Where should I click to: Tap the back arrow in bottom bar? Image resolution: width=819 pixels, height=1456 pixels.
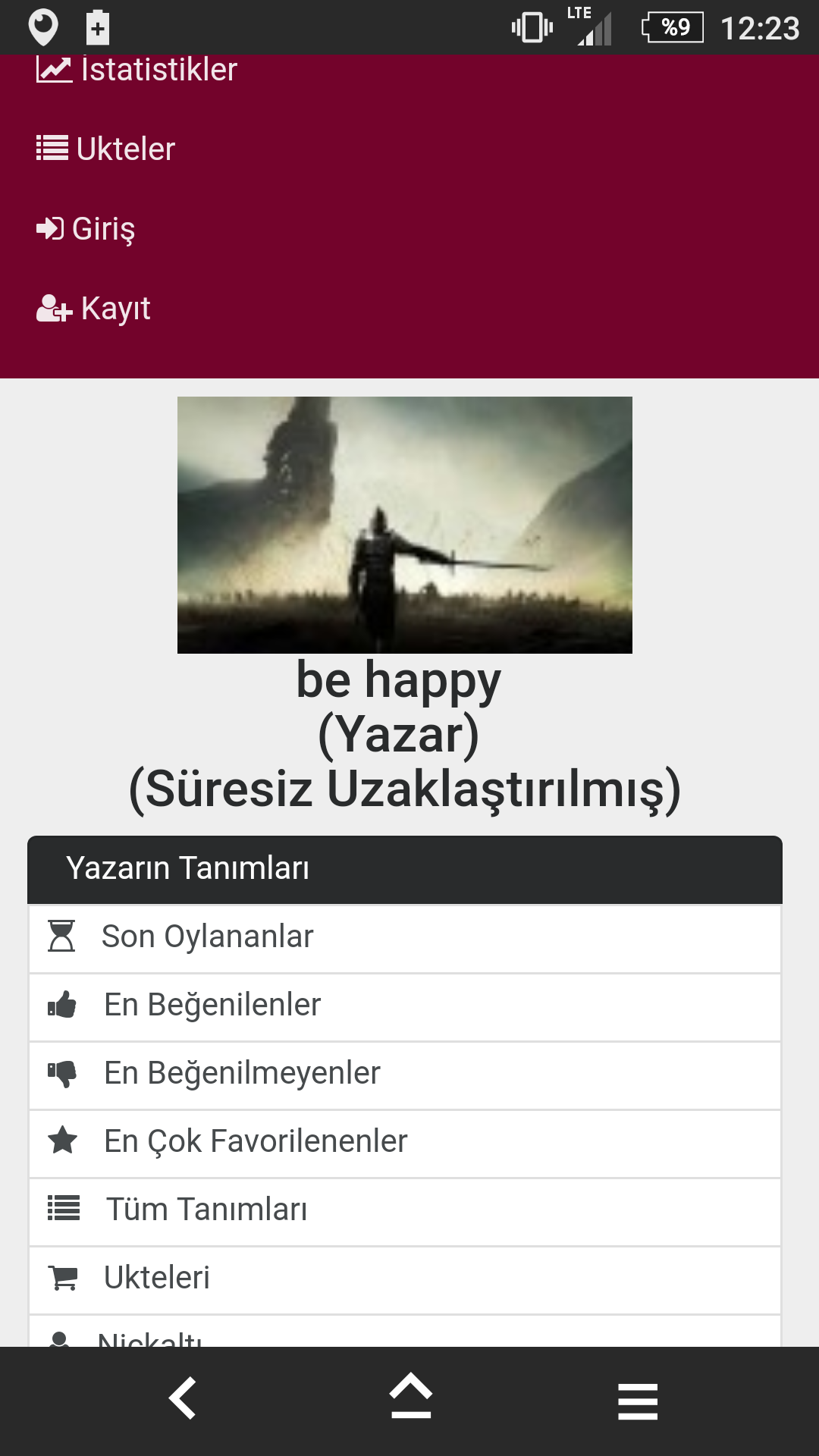tap(183, 1398)
